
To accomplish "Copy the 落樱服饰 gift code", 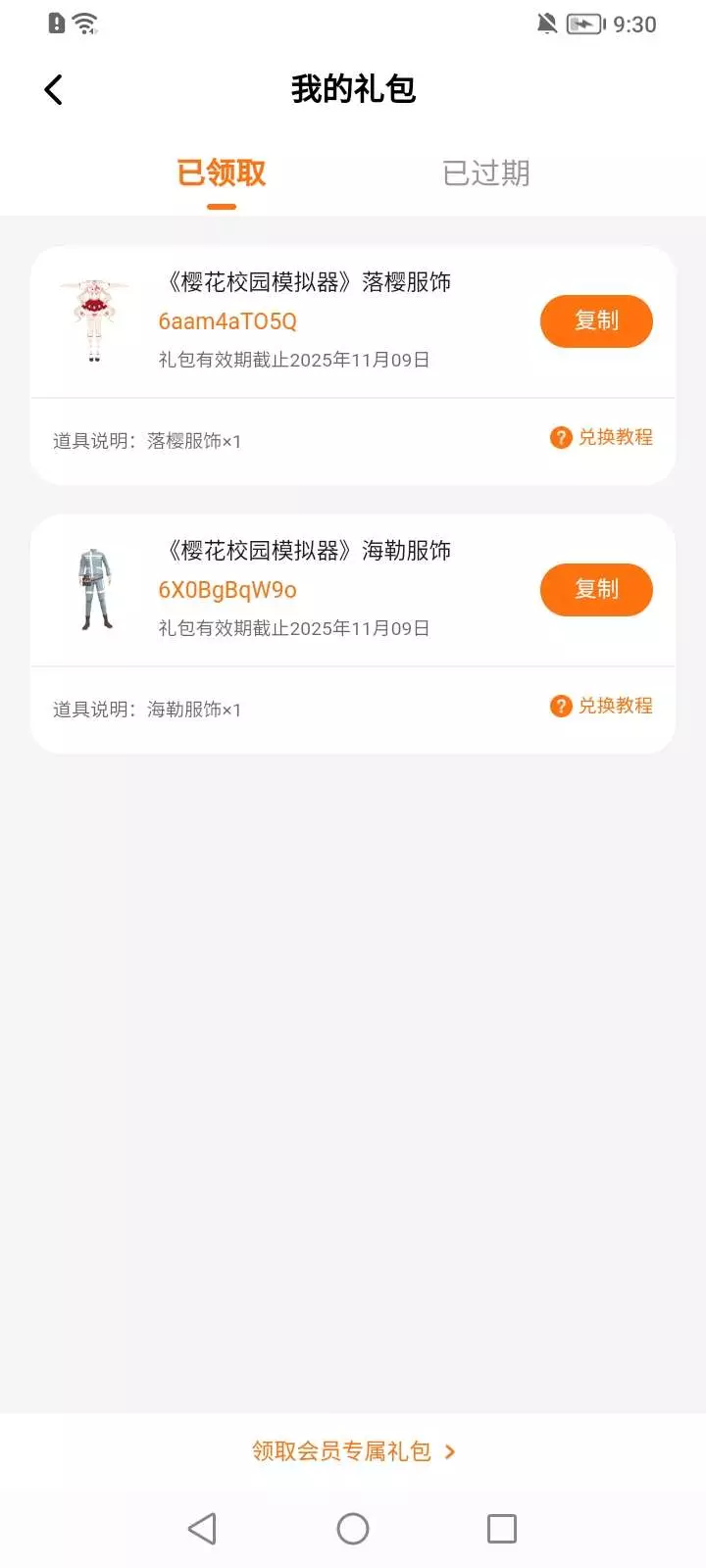I will [x=596, y=321].
